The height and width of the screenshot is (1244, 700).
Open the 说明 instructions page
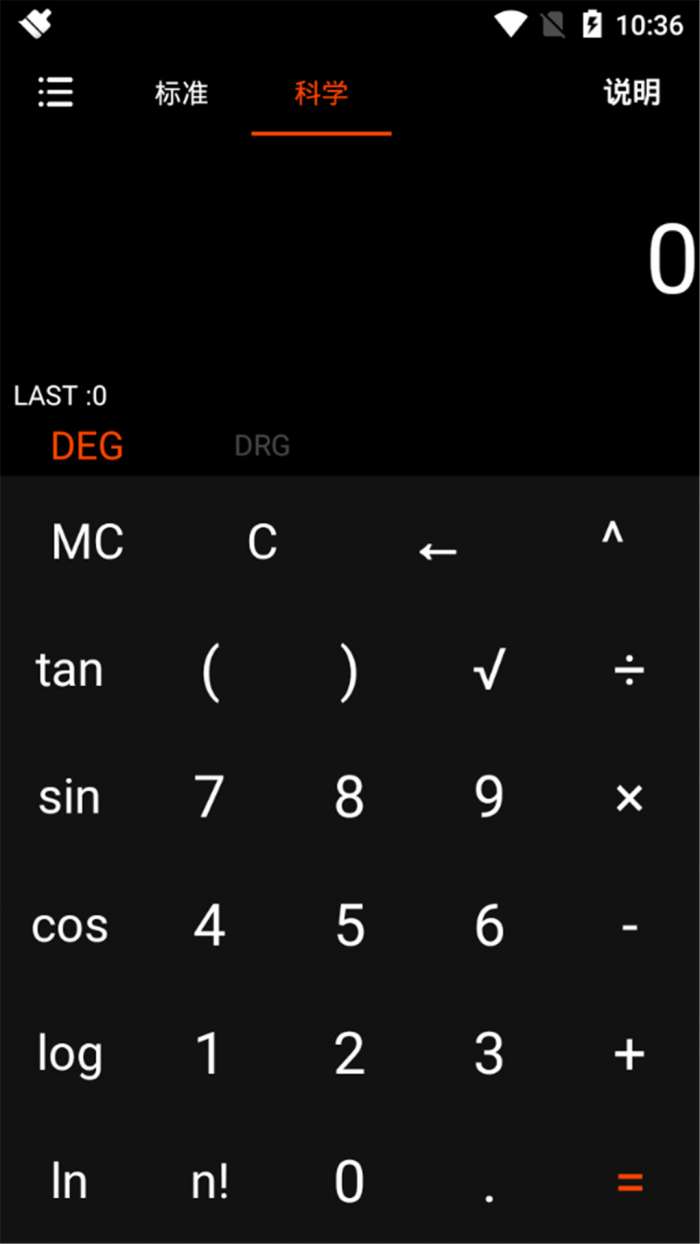[631, 93]
